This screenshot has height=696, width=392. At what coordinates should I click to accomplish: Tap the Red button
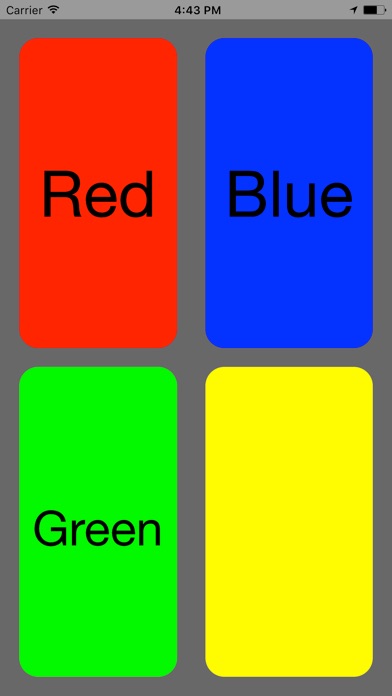click(x=98, y=193)
